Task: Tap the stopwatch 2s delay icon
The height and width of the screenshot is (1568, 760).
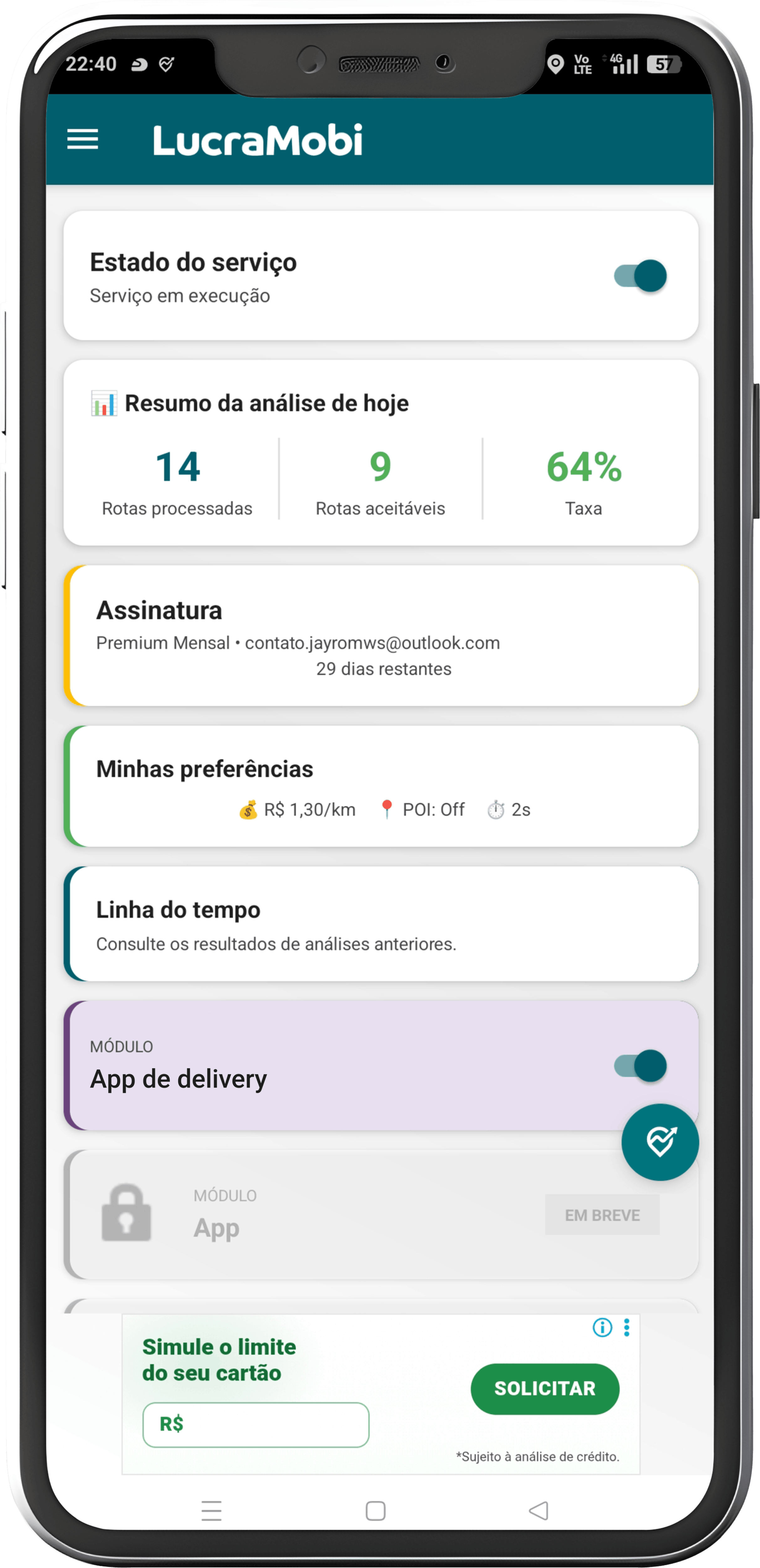Action: coord(496,810)
